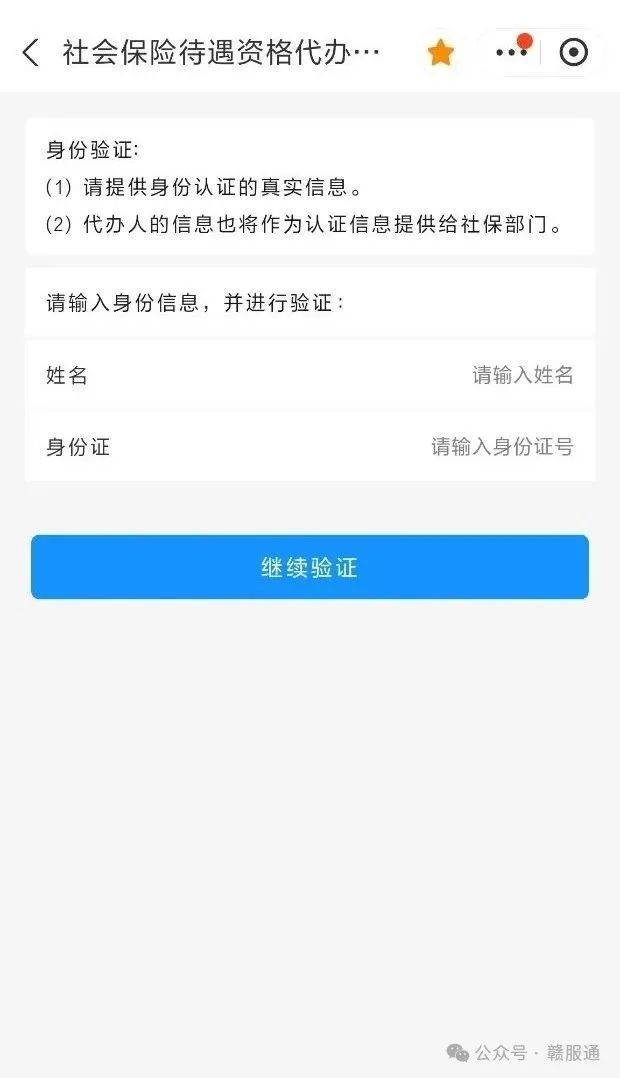The width and height of the screenshot is (620, 1078).
Task: Tap the 继续验证 button
Action: pos(310,567)
